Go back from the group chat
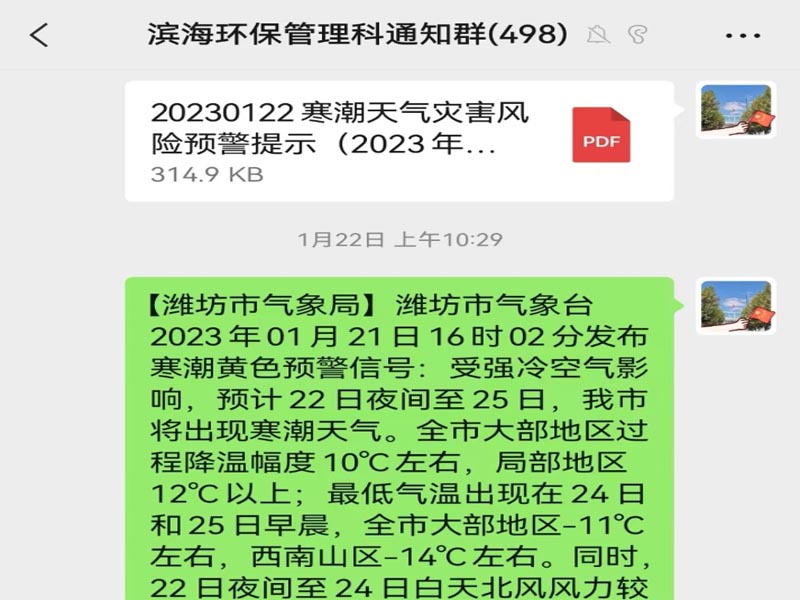 [x=39, y=36]
